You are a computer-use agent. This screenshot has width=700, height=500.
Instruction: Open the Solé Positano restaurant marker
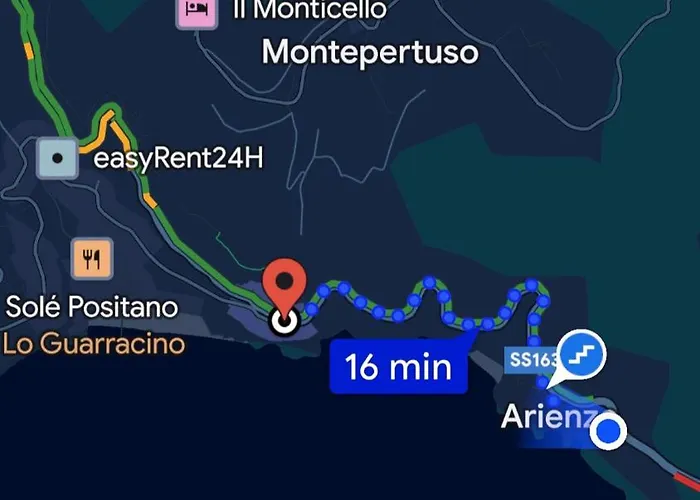click(x=92, y=260)
